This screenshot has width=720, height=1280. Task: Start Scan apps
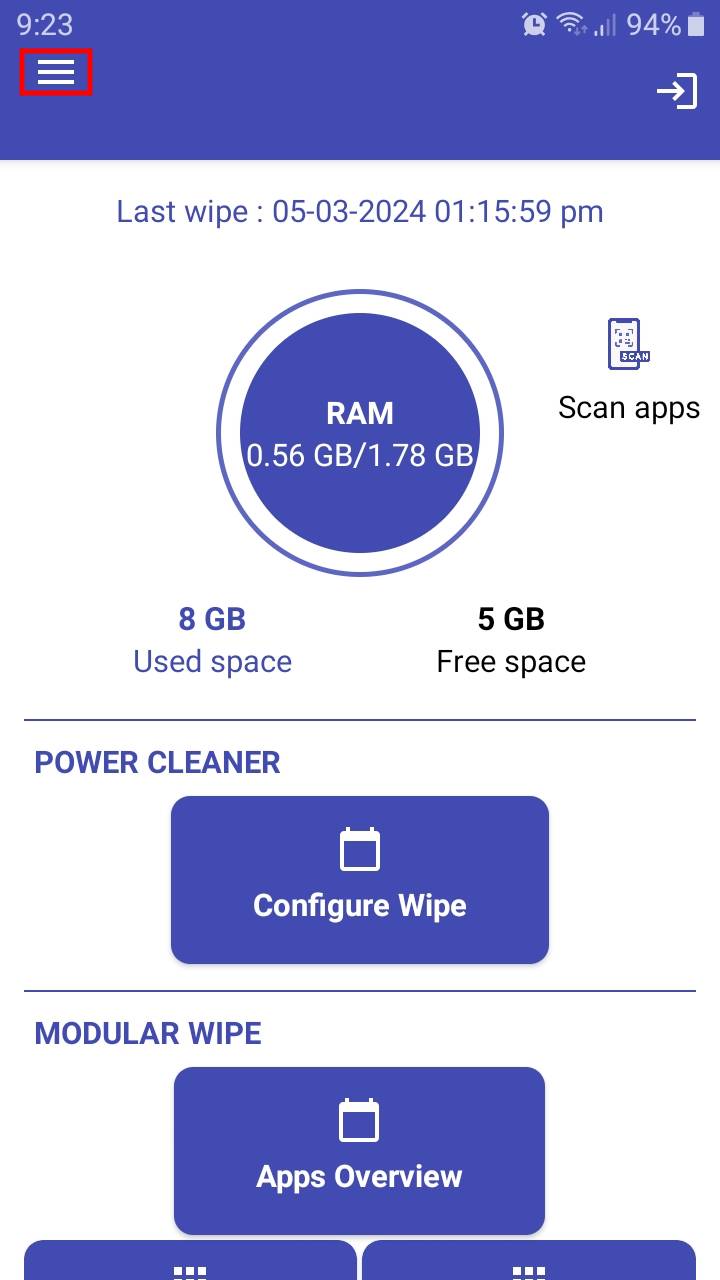(x=629, y=370)
